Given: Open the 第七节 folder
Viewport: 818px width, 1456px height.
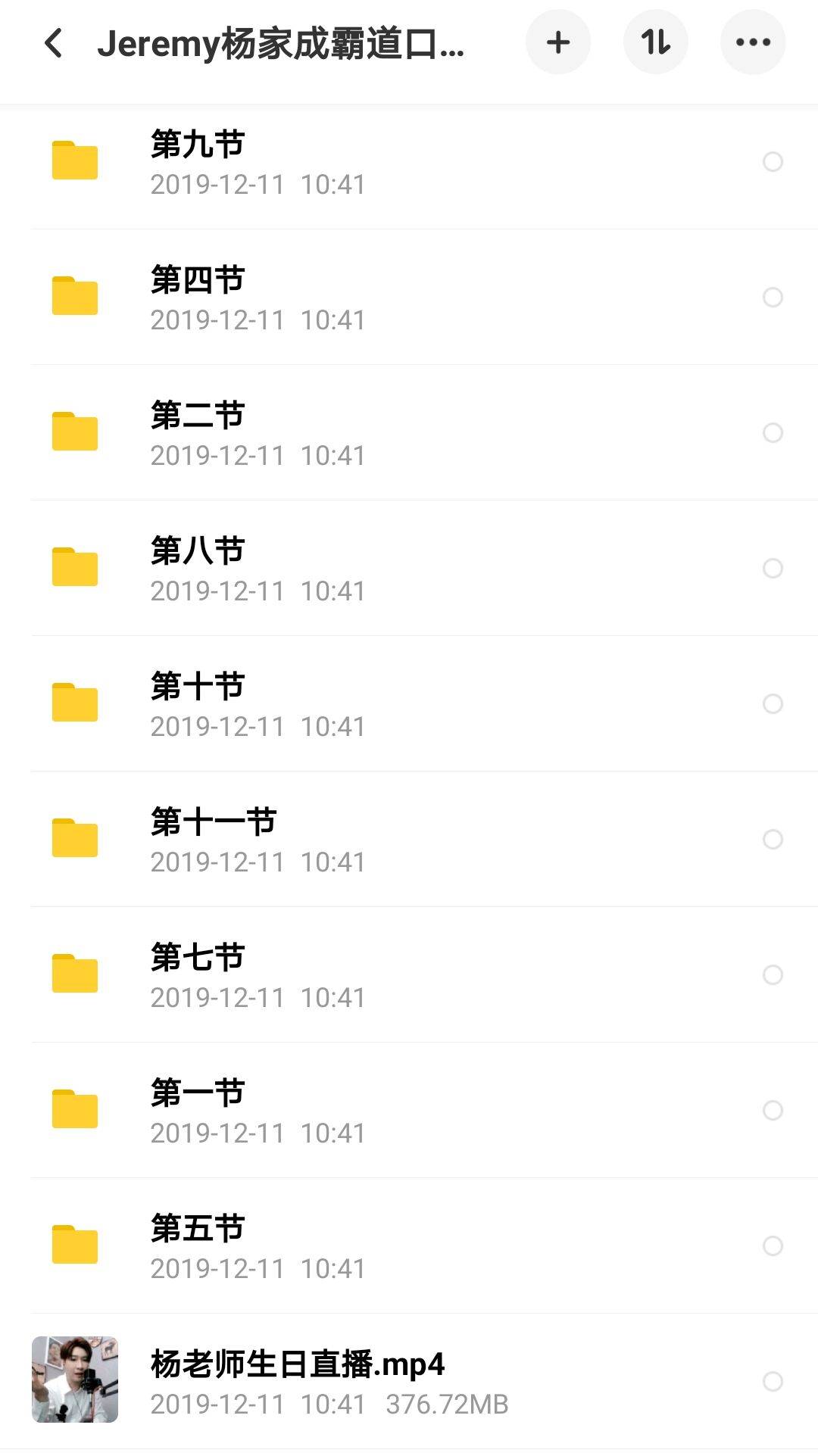Looking at the screenshot, I should (409, 975).
